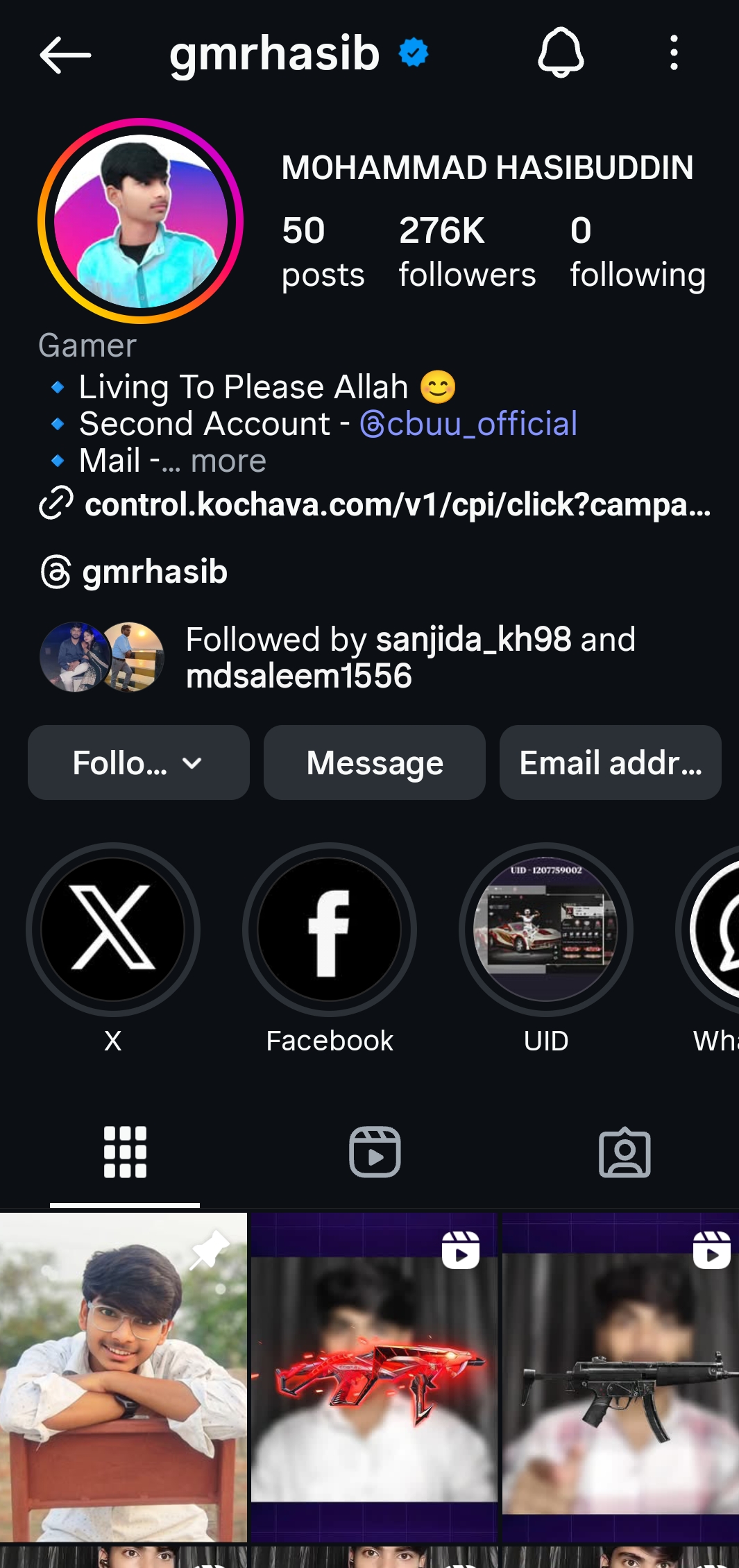
Task: Open the 276K followers list
Action: click(466, 251)
